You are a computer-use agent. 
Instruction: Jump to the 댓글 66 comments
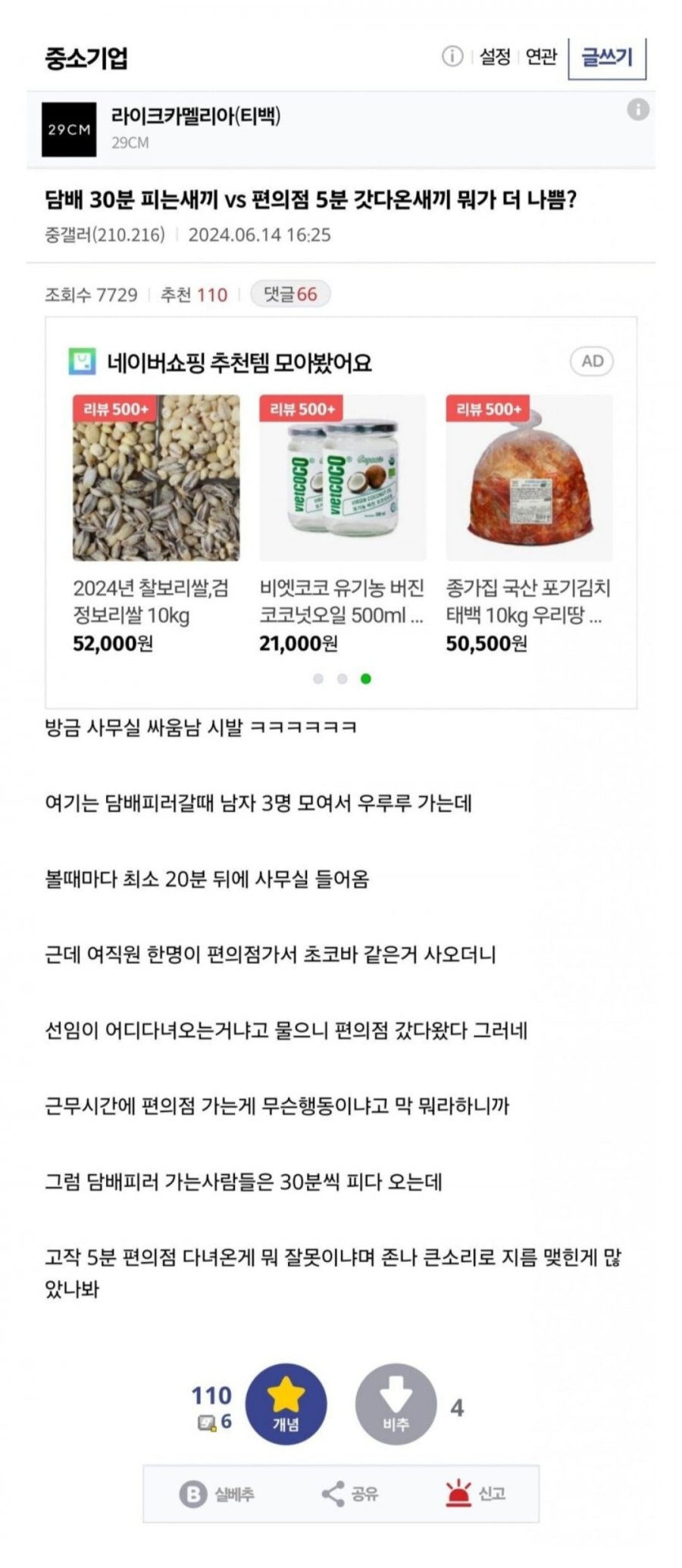[x=290, y=295]
